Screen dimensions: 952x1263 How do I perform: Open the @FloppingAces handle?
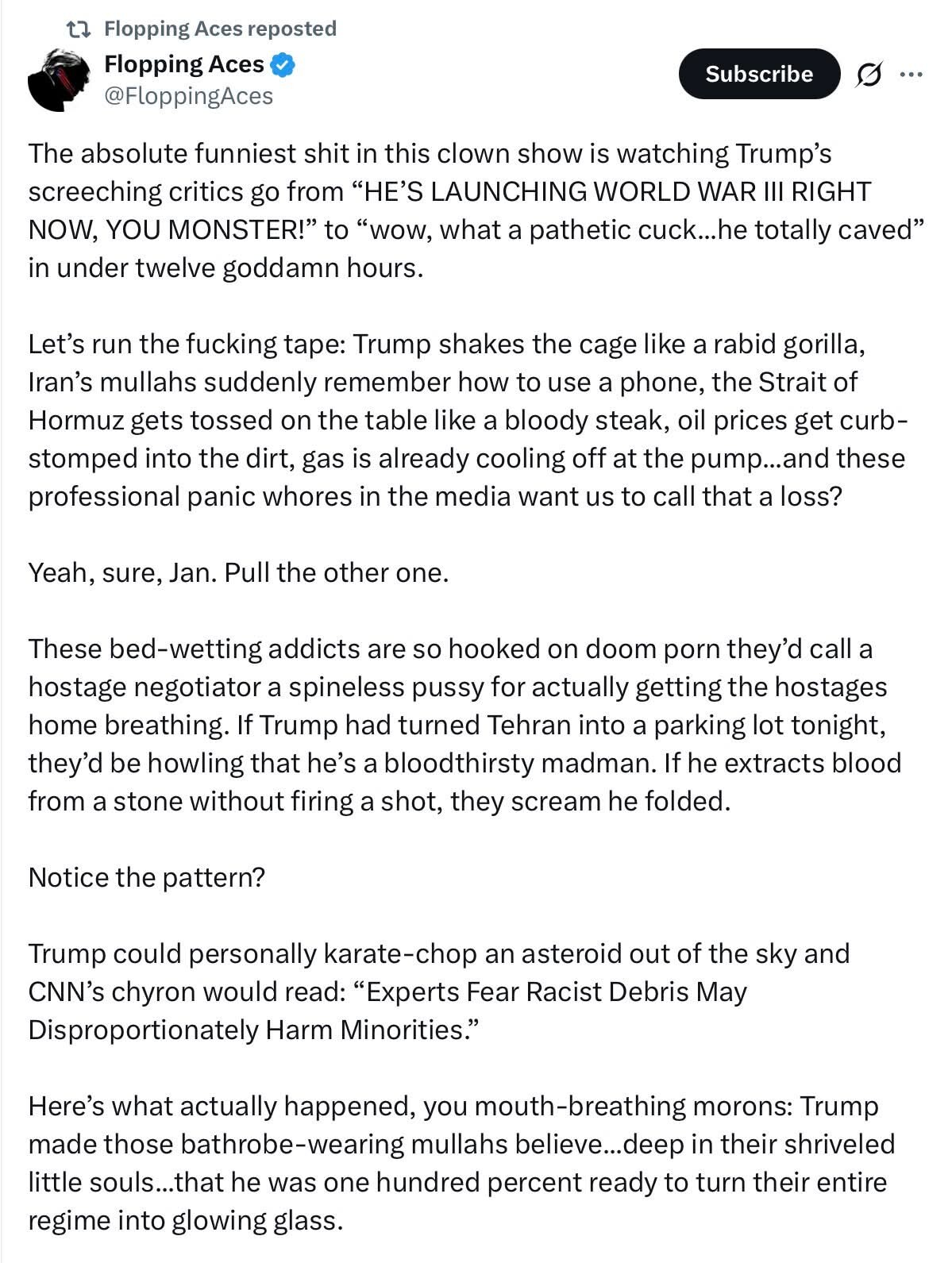click(x=188, y=96)
